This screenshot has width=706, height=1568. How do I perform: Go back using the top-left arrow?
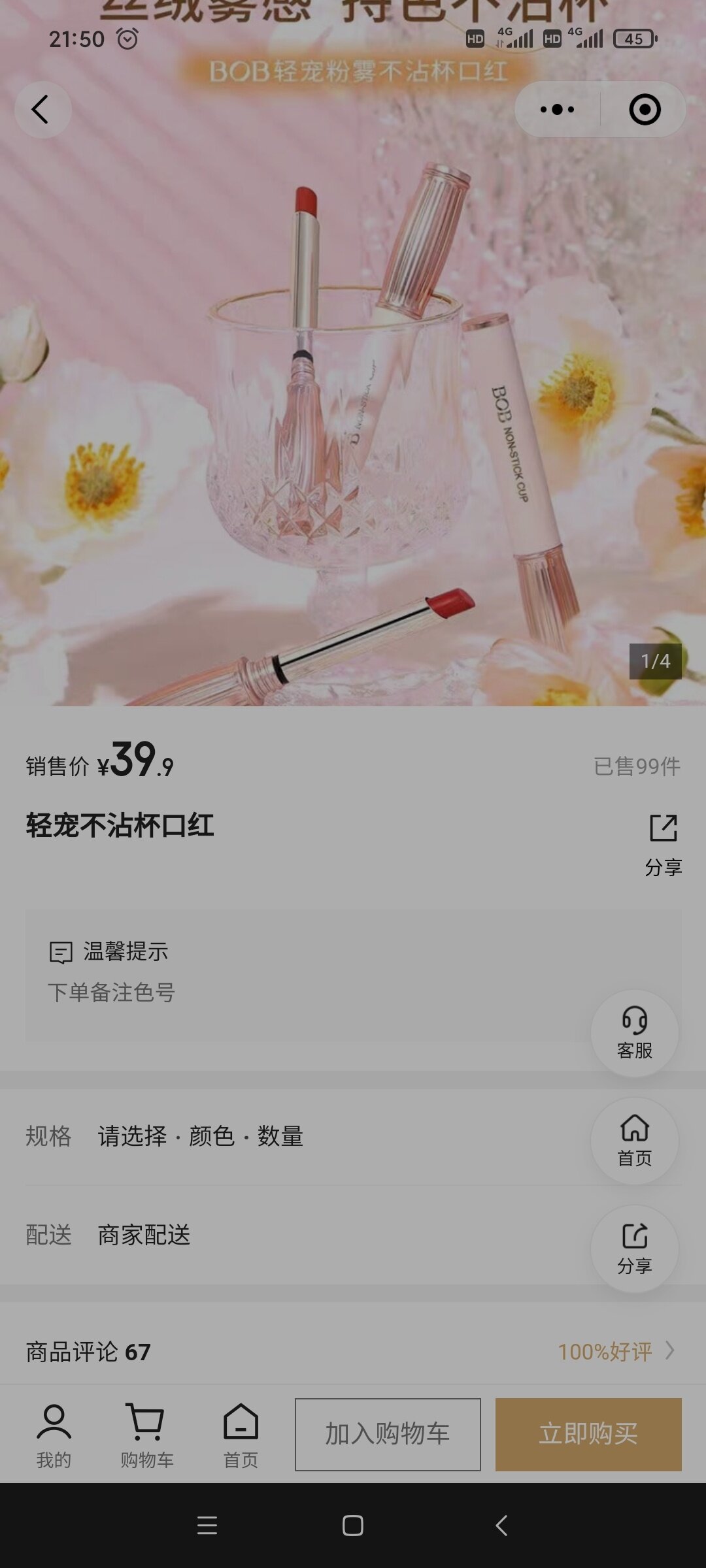(42, 109)
